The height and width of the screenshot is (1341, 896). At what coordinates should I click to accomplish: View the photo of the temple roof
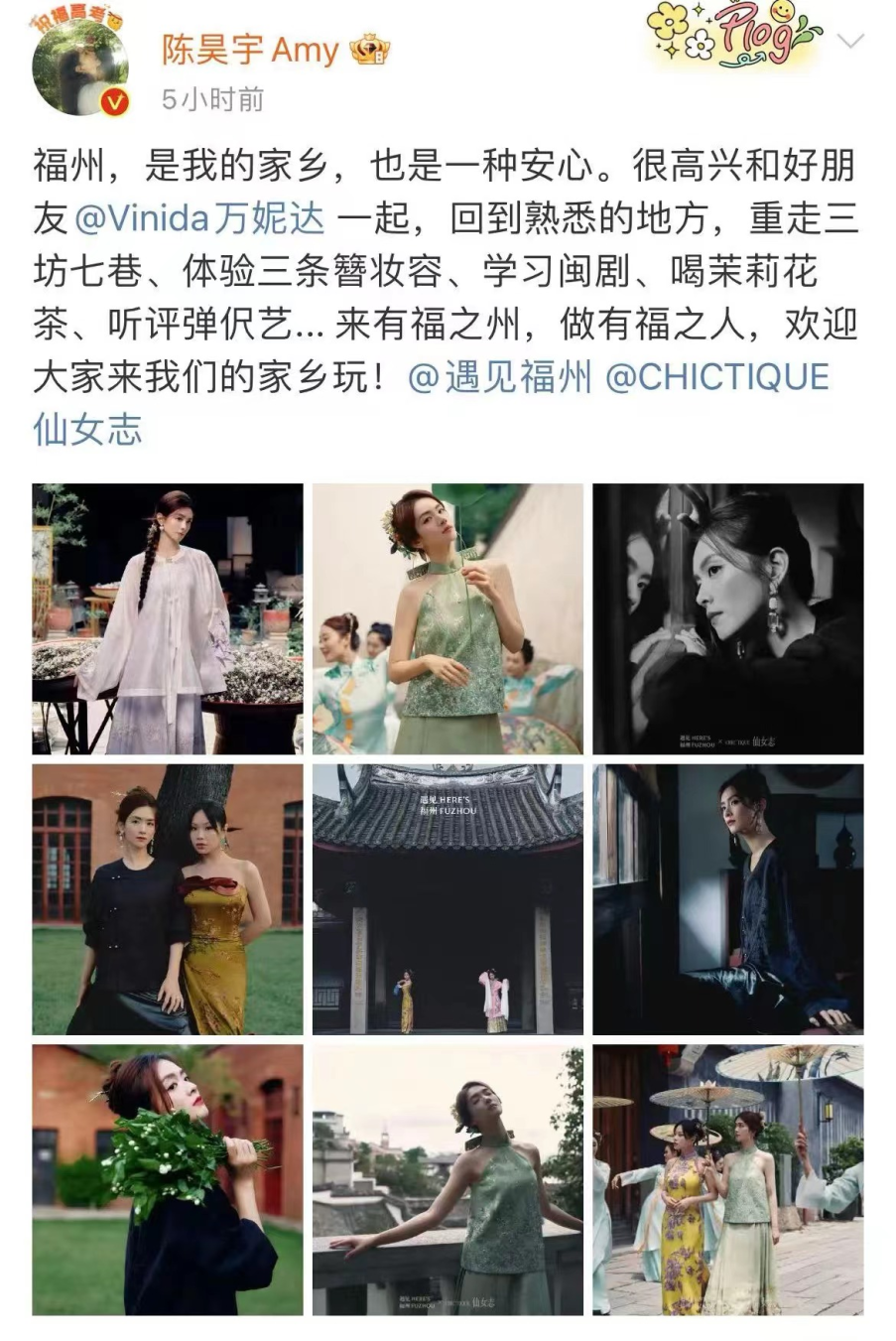(x=448, y=899)
